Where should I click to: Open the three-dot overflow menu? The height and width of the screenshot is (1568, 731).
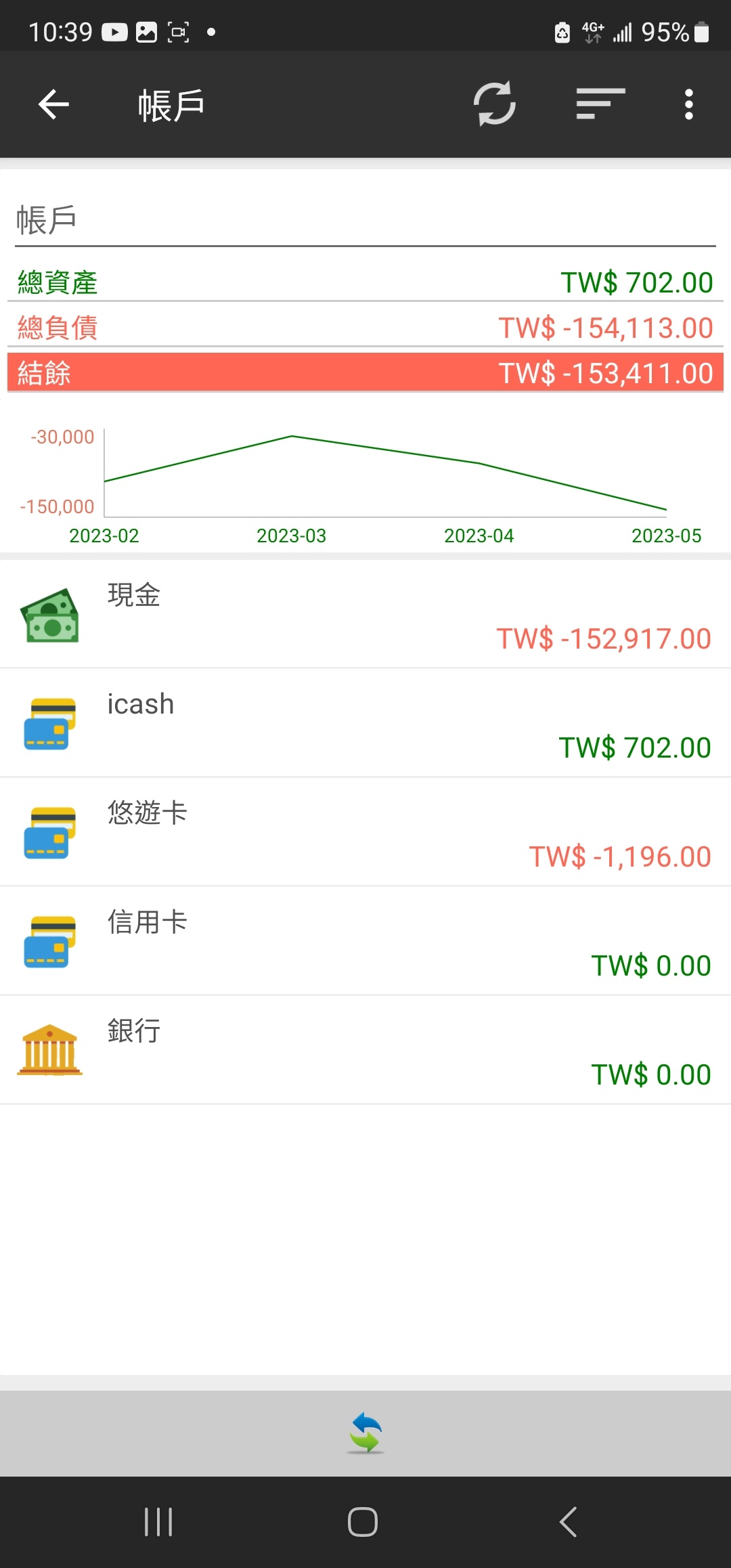pyautogui.click(x=688, y=104)
